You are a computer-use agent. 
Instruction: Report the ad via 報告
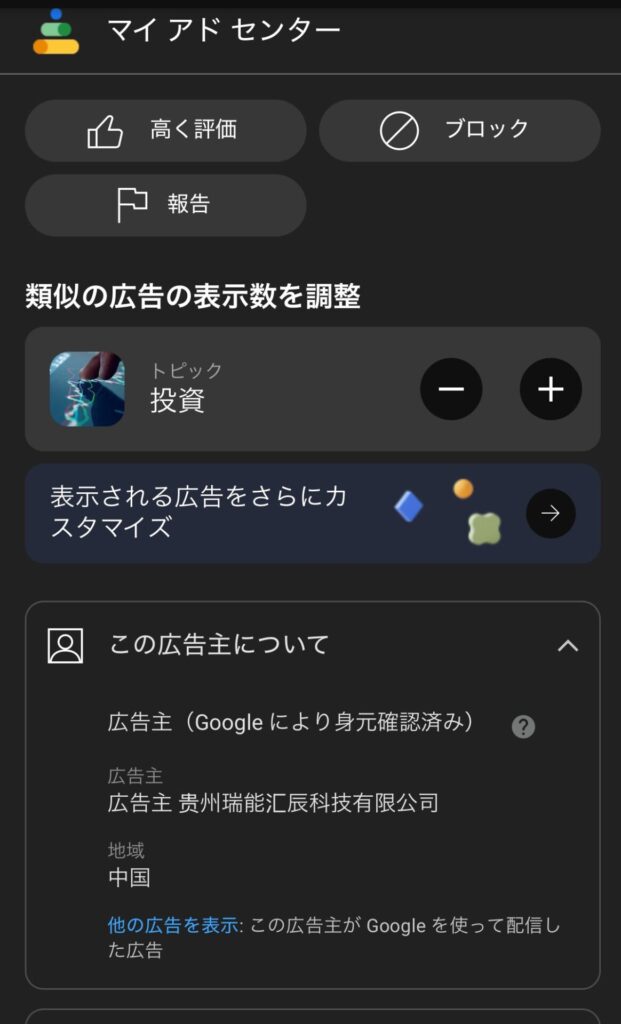pos(165,205)
